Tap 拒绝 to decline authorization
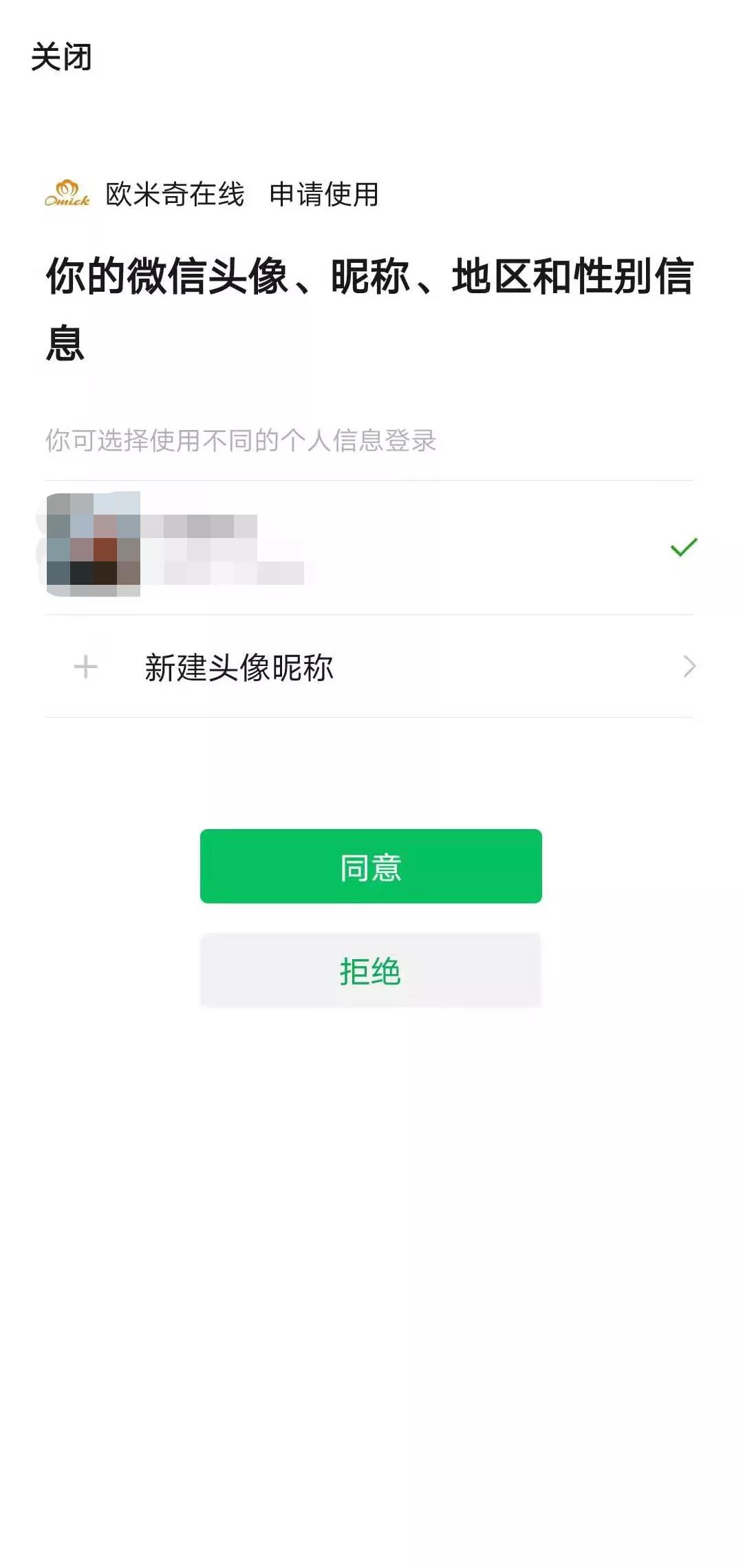The width and height of the screenshot is (743, 1568). point(371,971)
